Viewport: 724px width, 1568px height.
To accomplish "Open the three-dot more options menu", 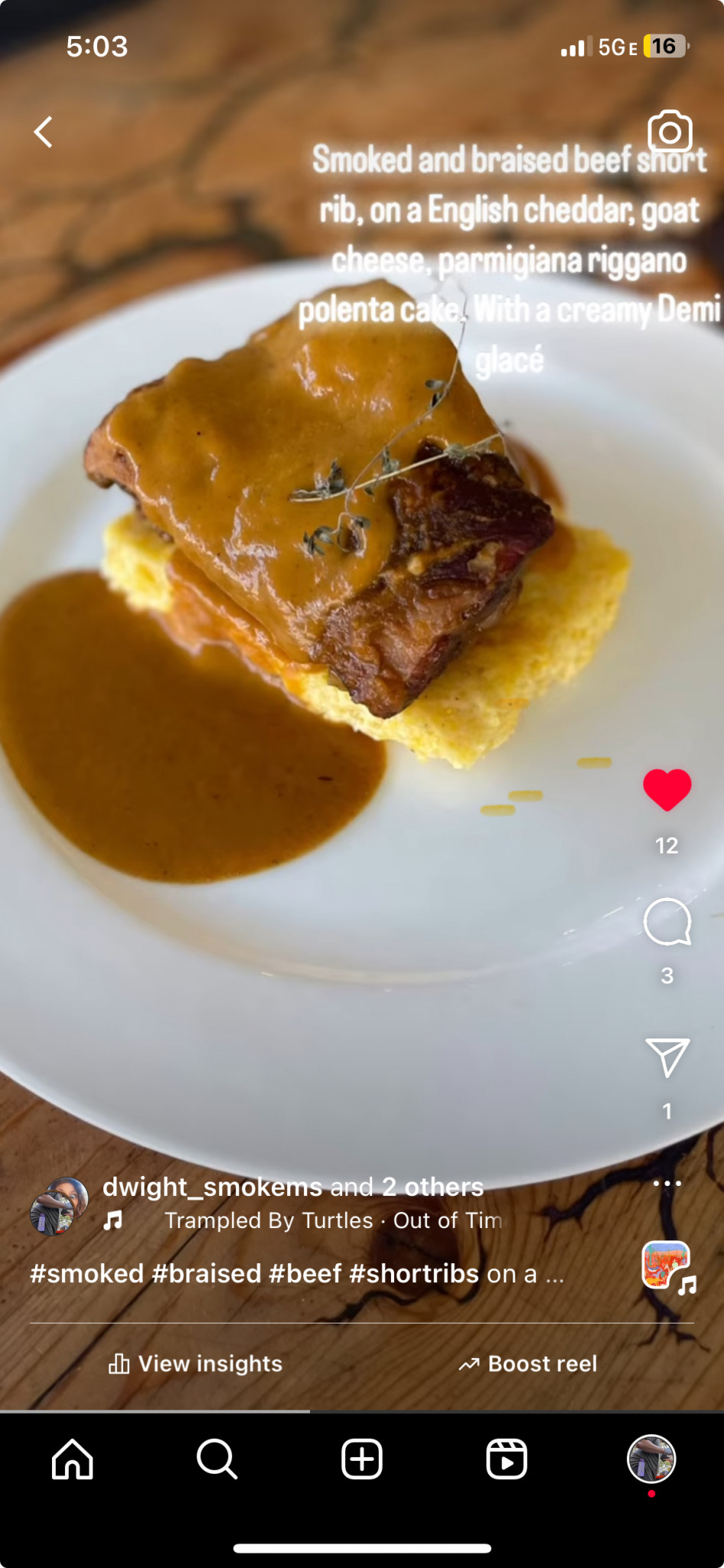I will pos(667,1183).
